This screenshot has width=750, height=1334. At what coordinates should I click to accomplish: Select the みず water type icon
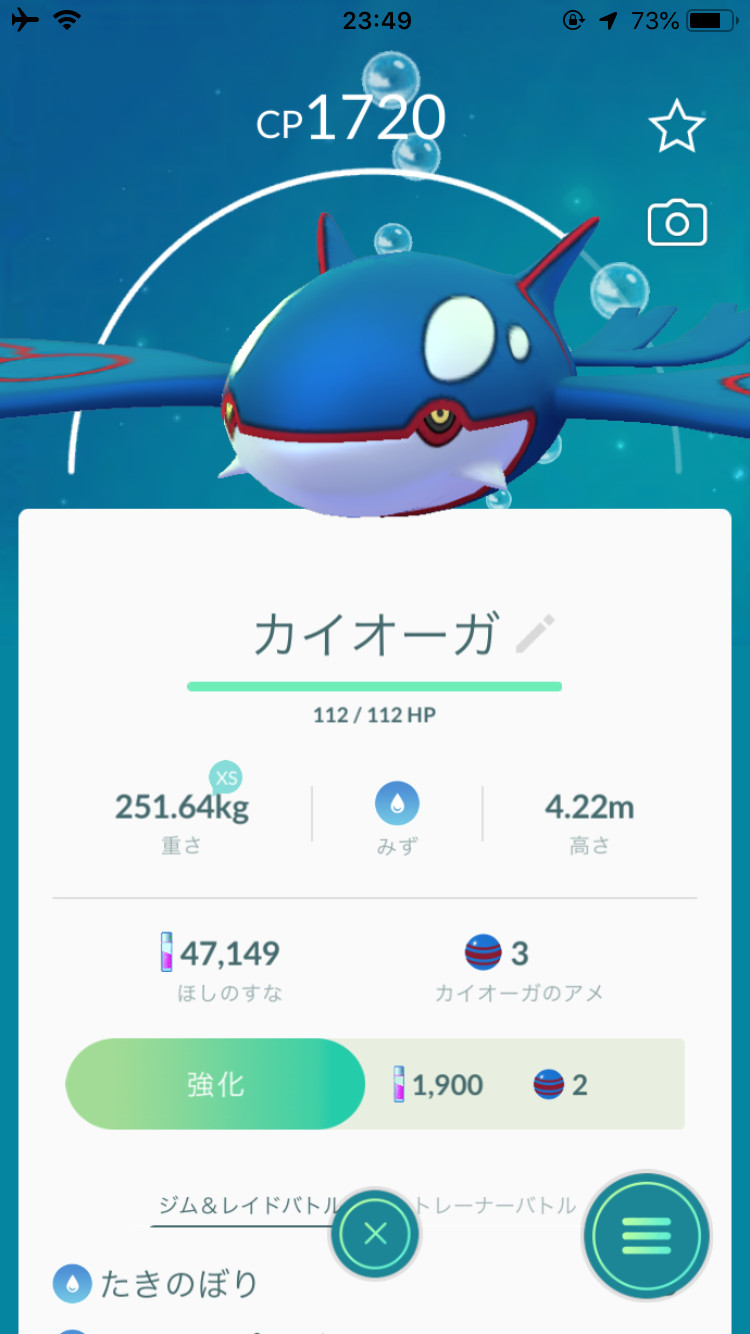point(397,800)
